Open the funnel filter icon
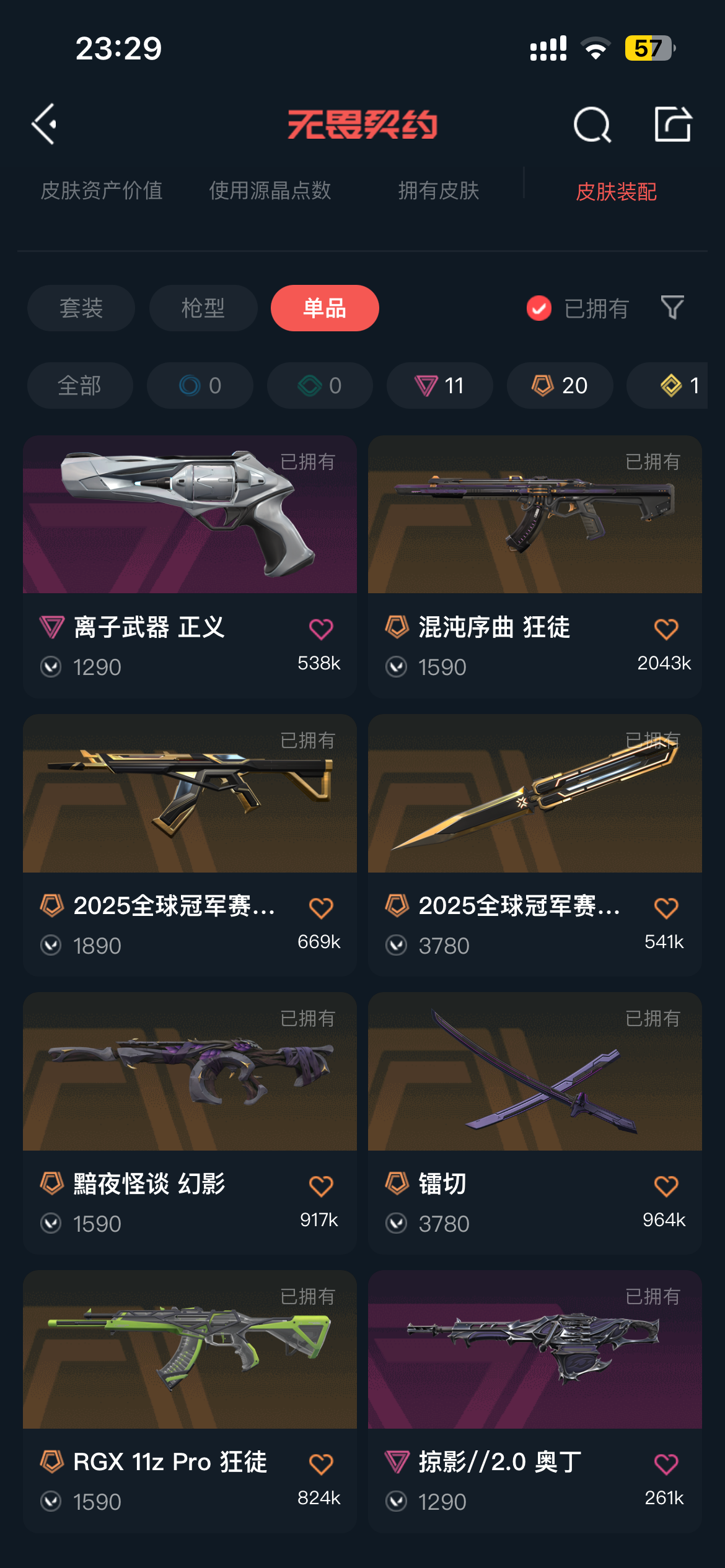 [672, 308]
